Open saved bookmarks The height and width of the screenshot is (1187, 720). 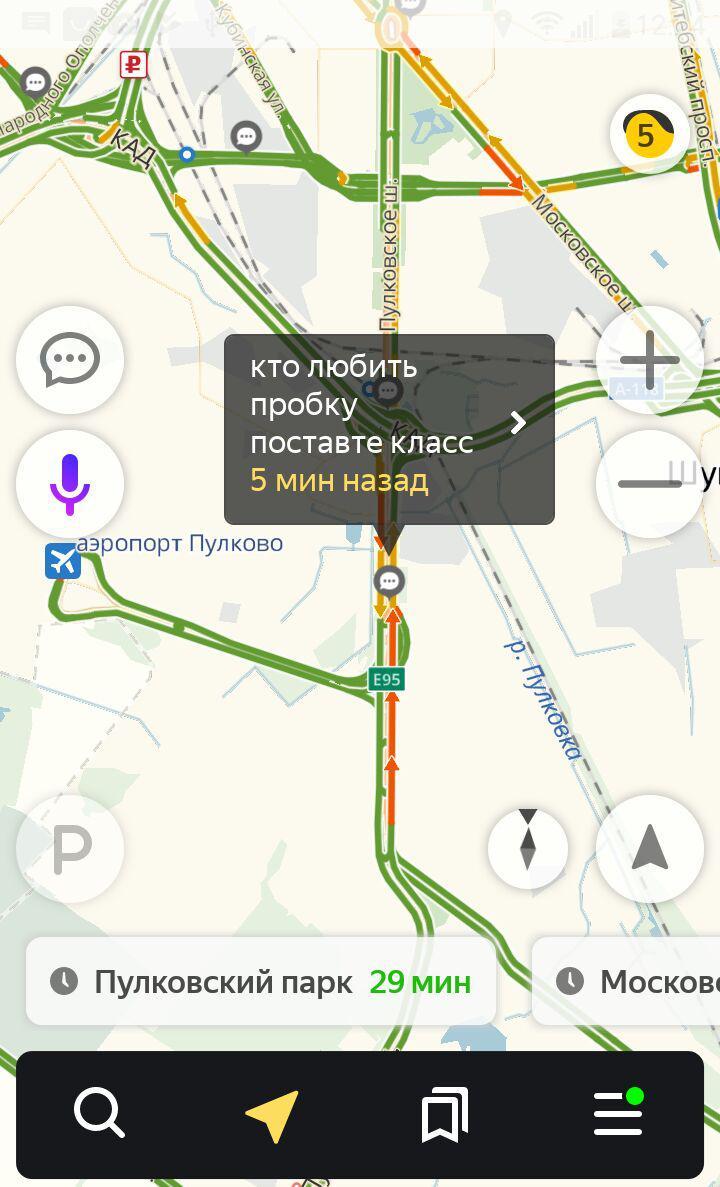point(444,1114)
